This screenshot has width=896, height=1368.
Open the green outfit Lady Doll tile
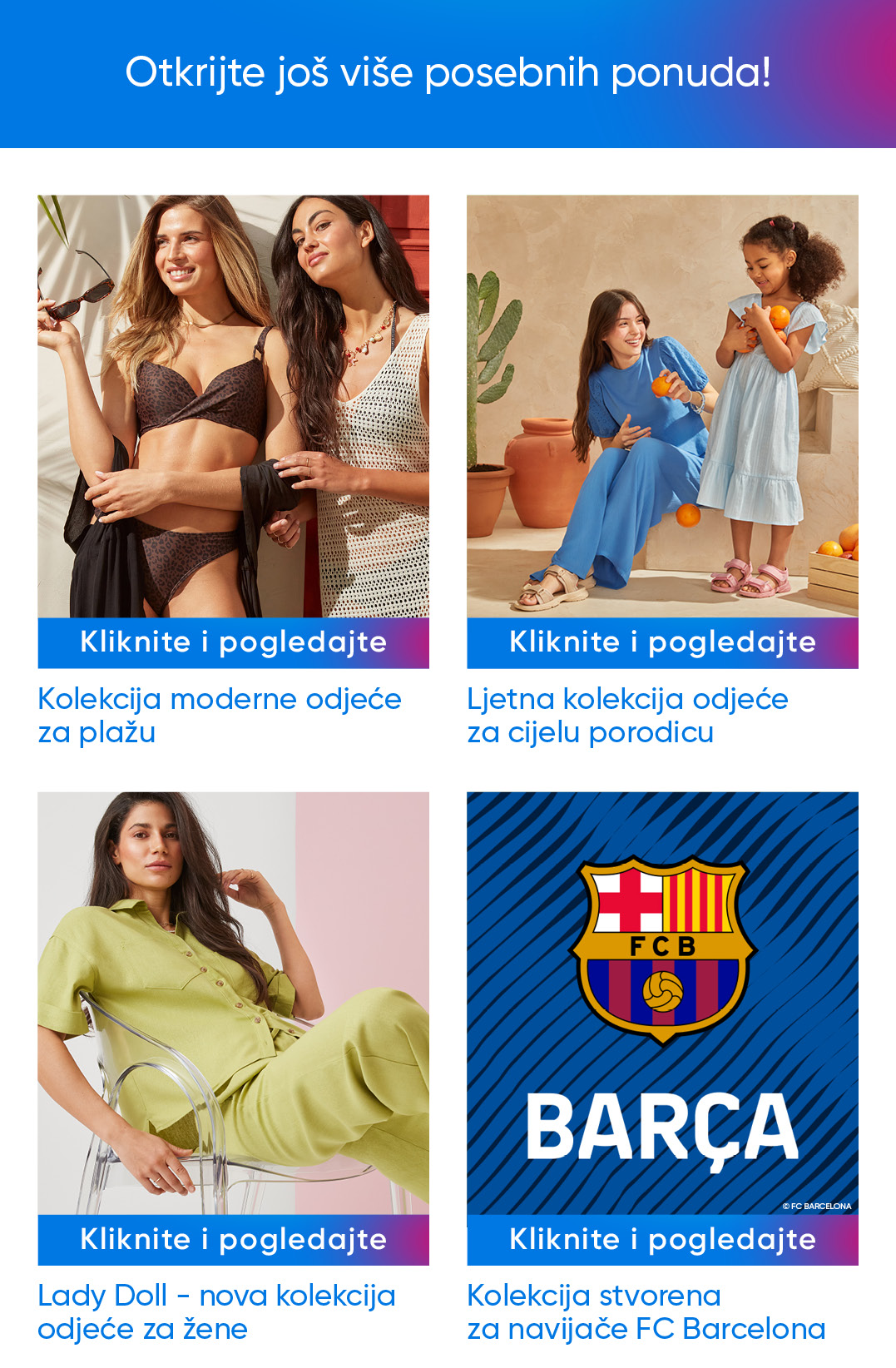(233, 1003)
